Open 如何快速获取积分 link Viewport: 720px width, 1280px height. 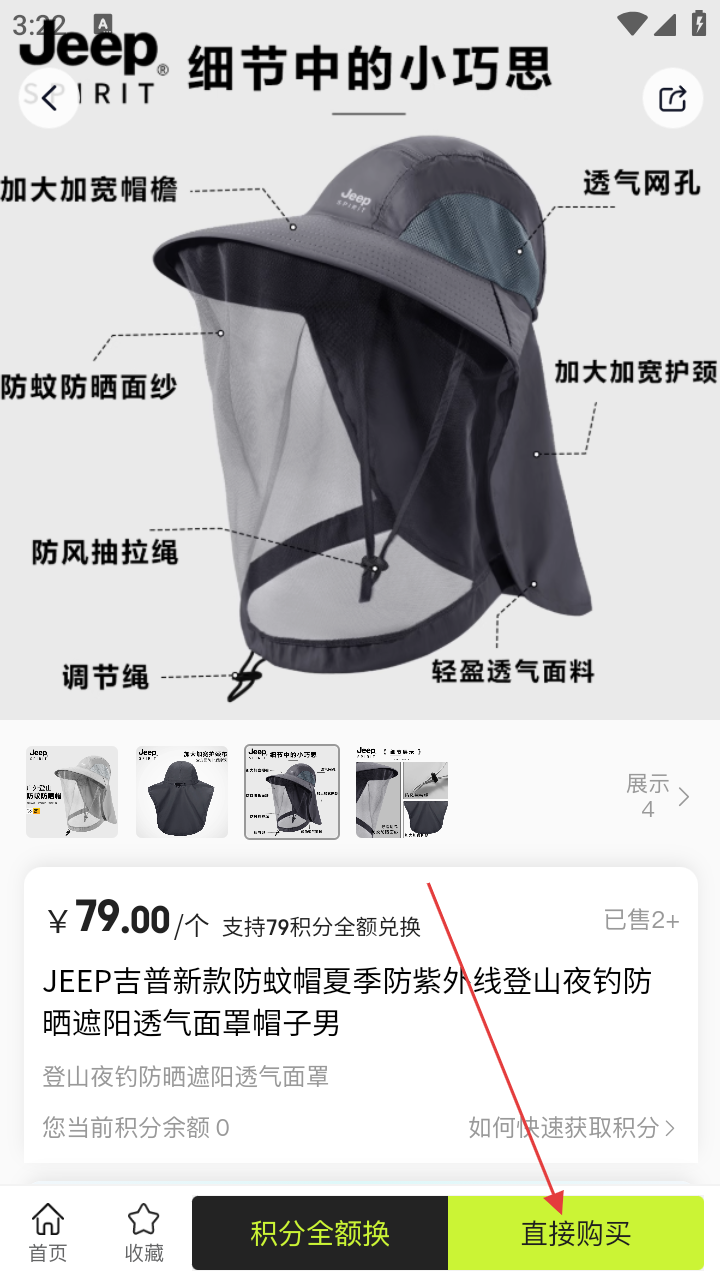pyautogui.click(x=571, y=1128)
